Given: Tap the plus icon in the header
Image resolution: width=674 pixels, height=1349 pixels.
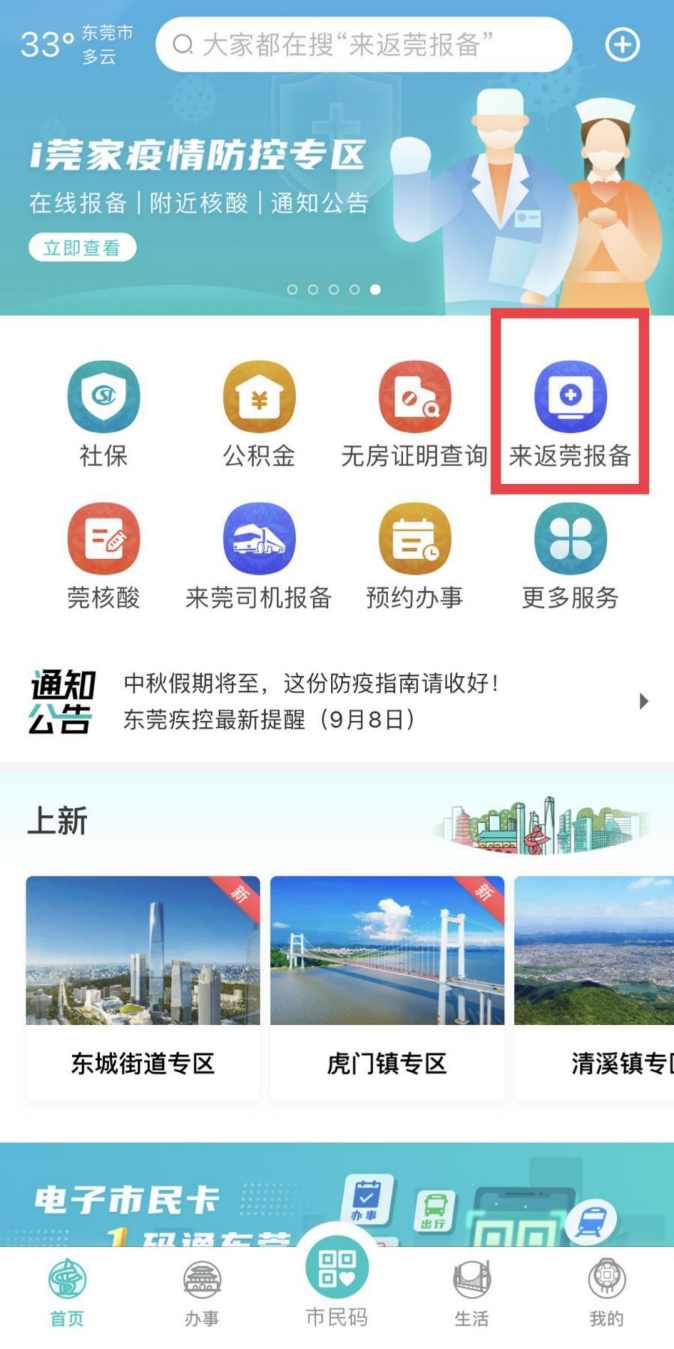Looking at the screenshot, I should (622, 44).
